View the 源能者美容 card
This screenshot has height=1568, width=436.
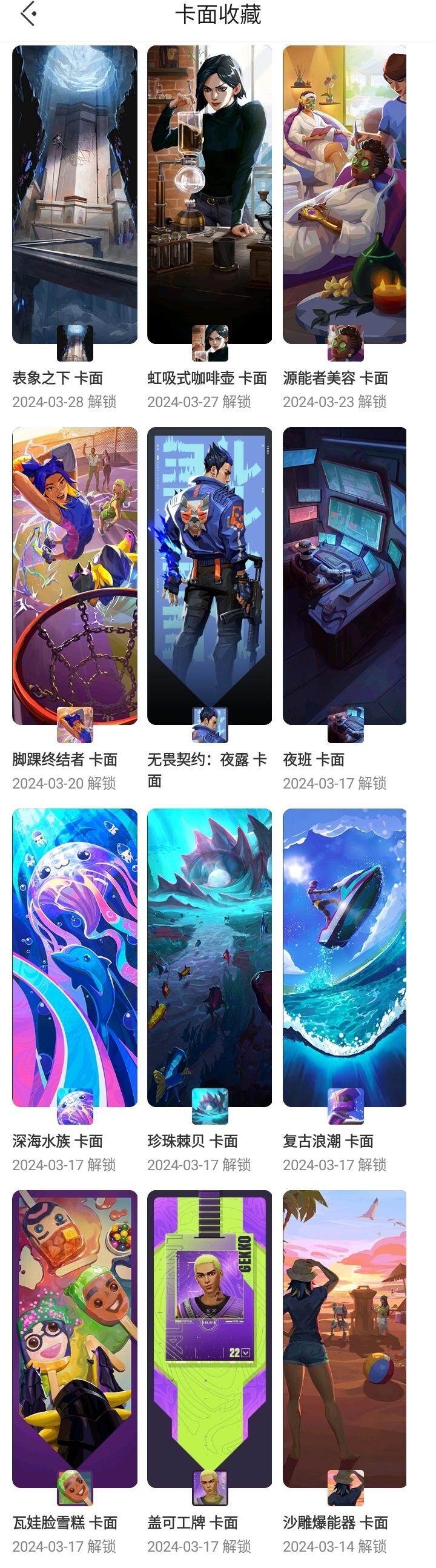[345, 195]
